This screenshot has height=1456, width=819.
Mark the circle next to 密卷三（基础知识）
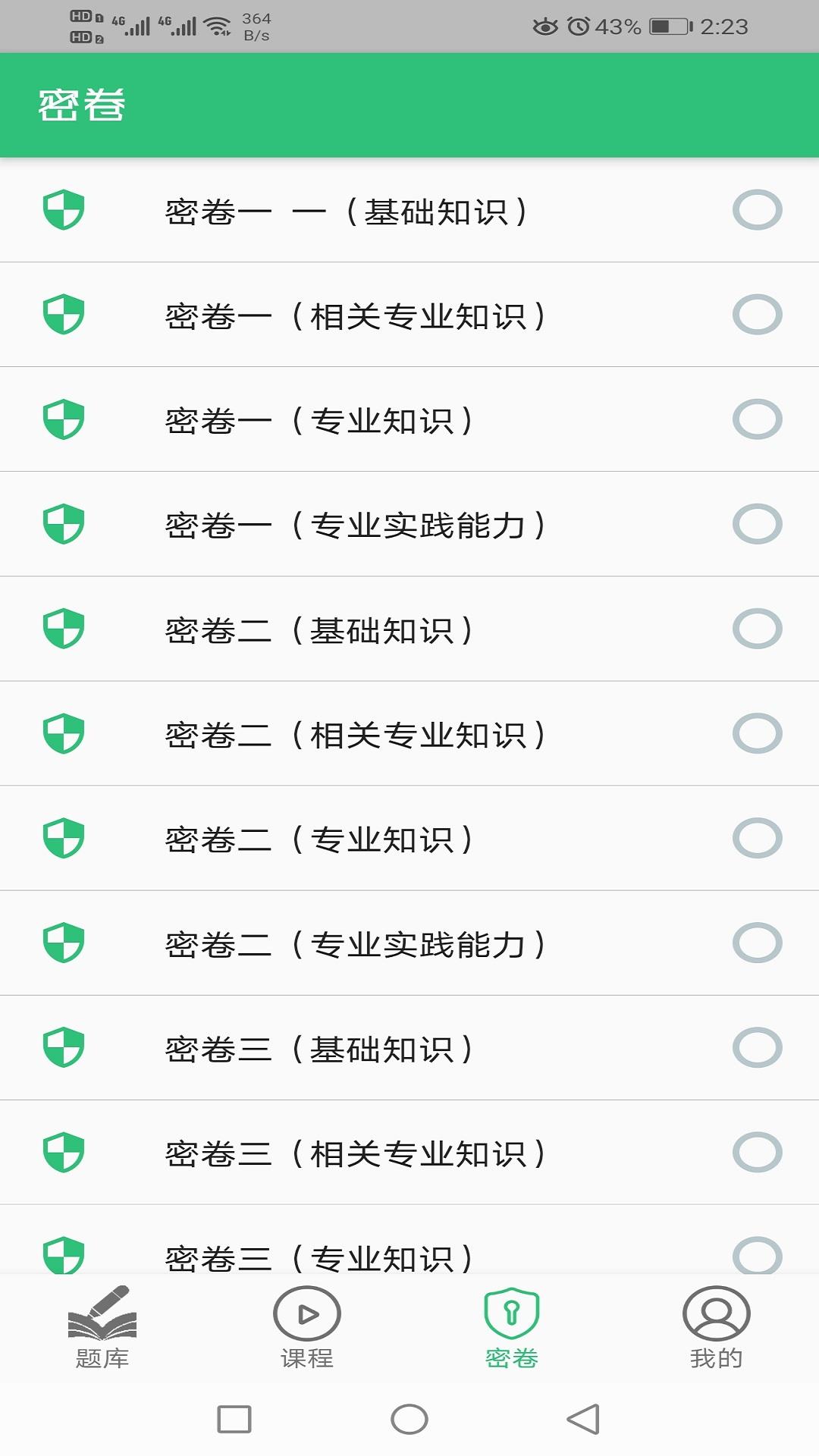(758, 1046)
